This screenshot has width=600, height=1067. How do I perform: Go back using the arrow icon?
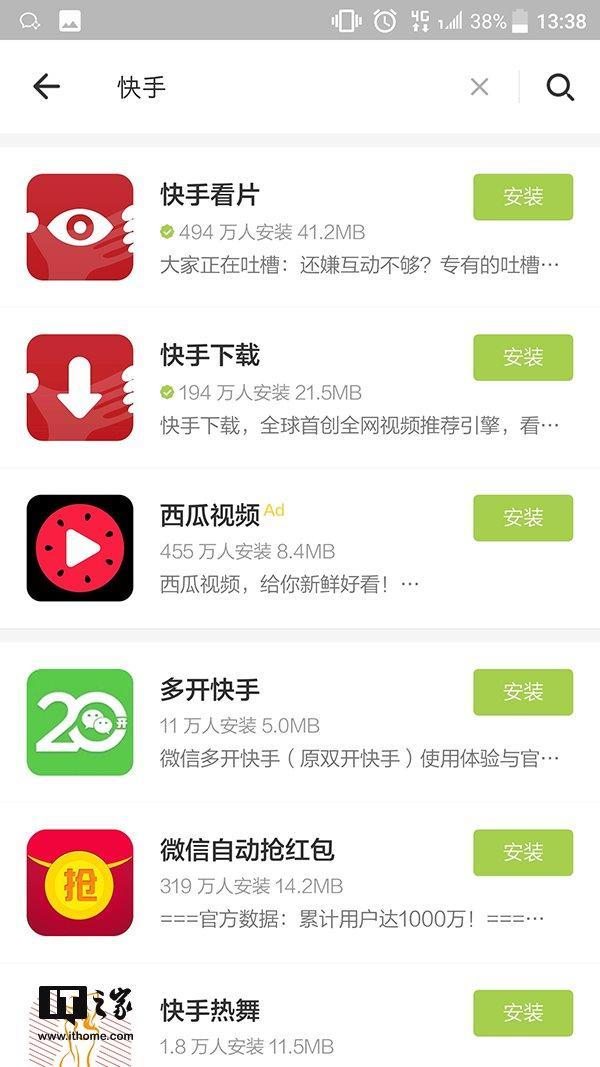tap(47, 87)
